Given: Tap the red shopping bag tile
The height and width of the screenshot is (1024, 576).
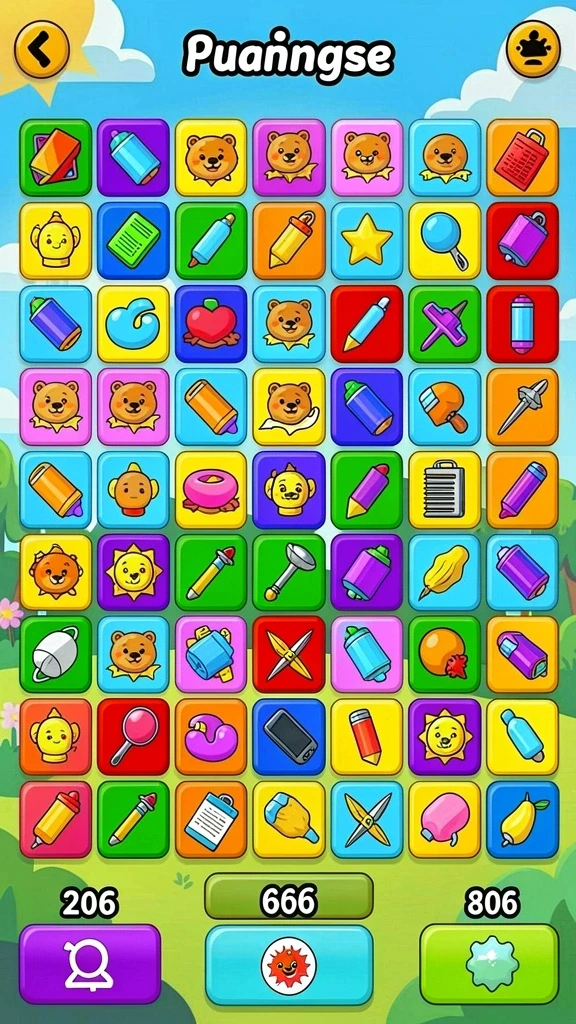Looking at the screenshot, I should [x=522, y=158].
